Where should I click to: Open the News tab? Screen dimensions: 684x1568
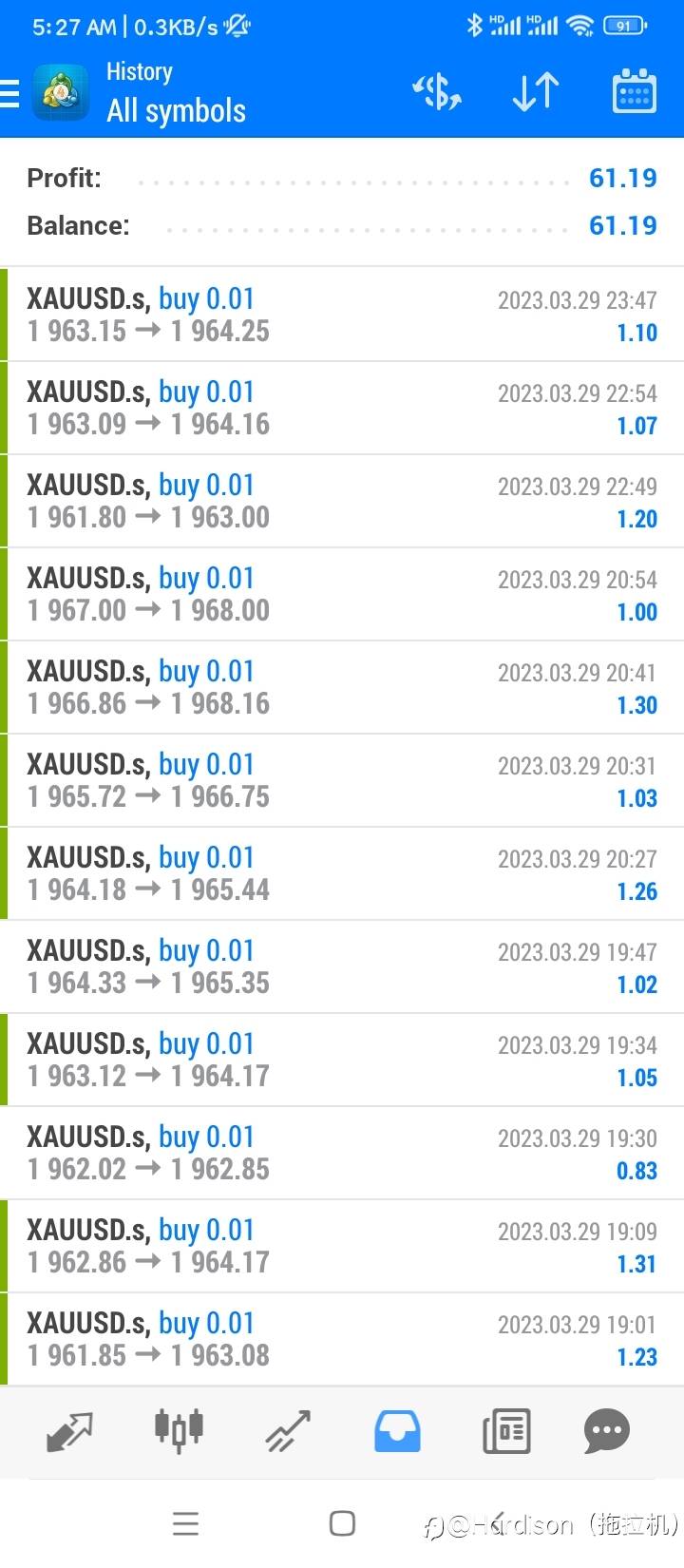(506, 1431)
